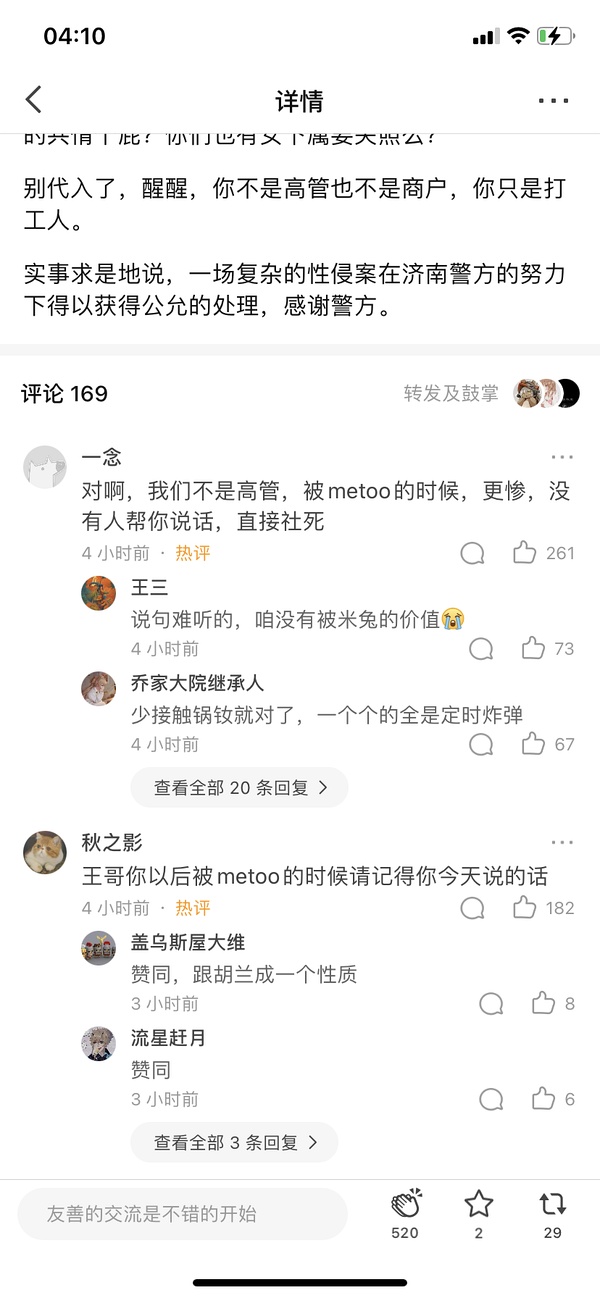Image resolution: width=600 pixels, height=1298 pixels.
Task: Like 一念's comment
Action: click(525, 553)
